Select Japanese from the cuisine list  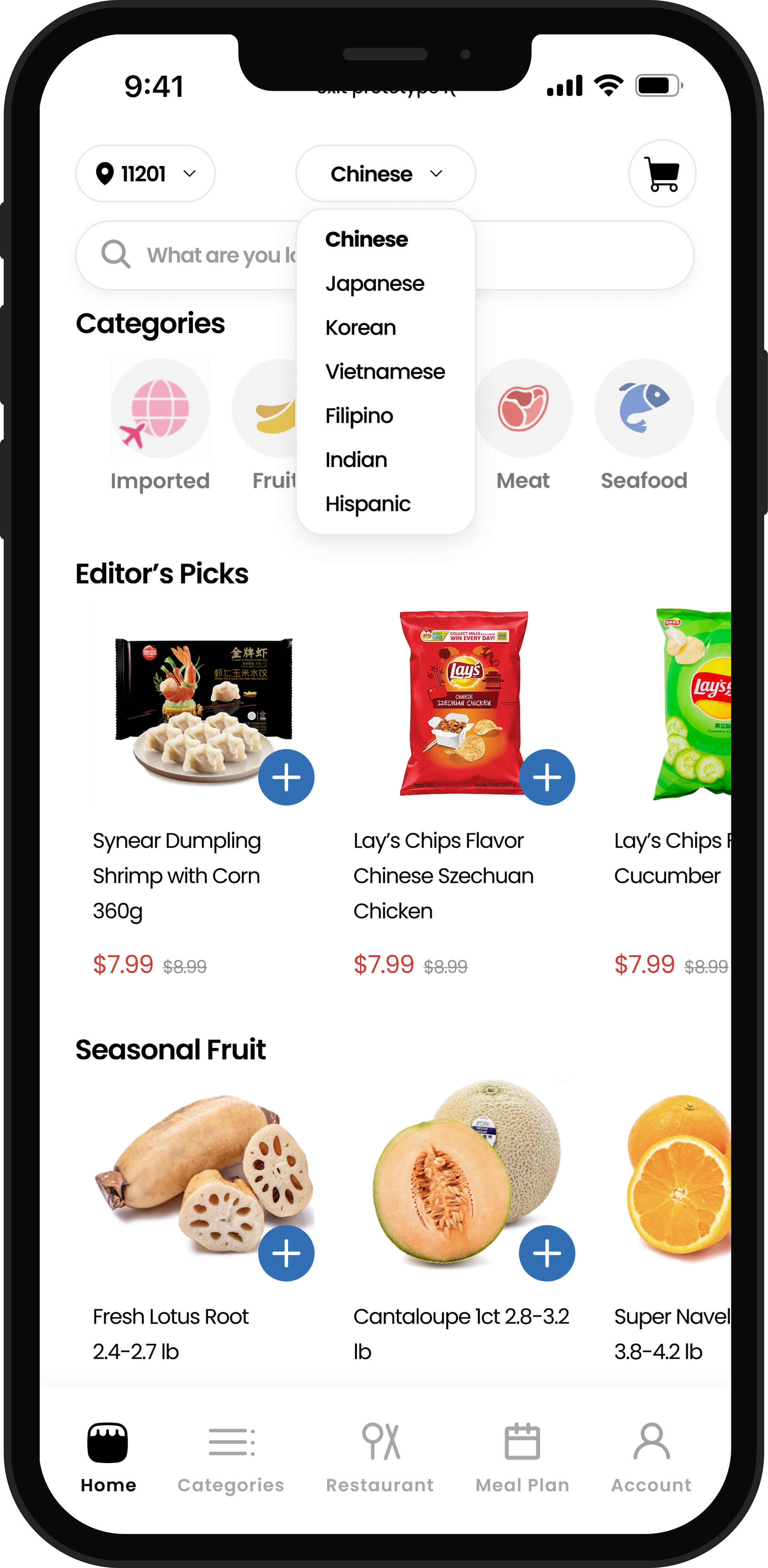click(375, 284)
